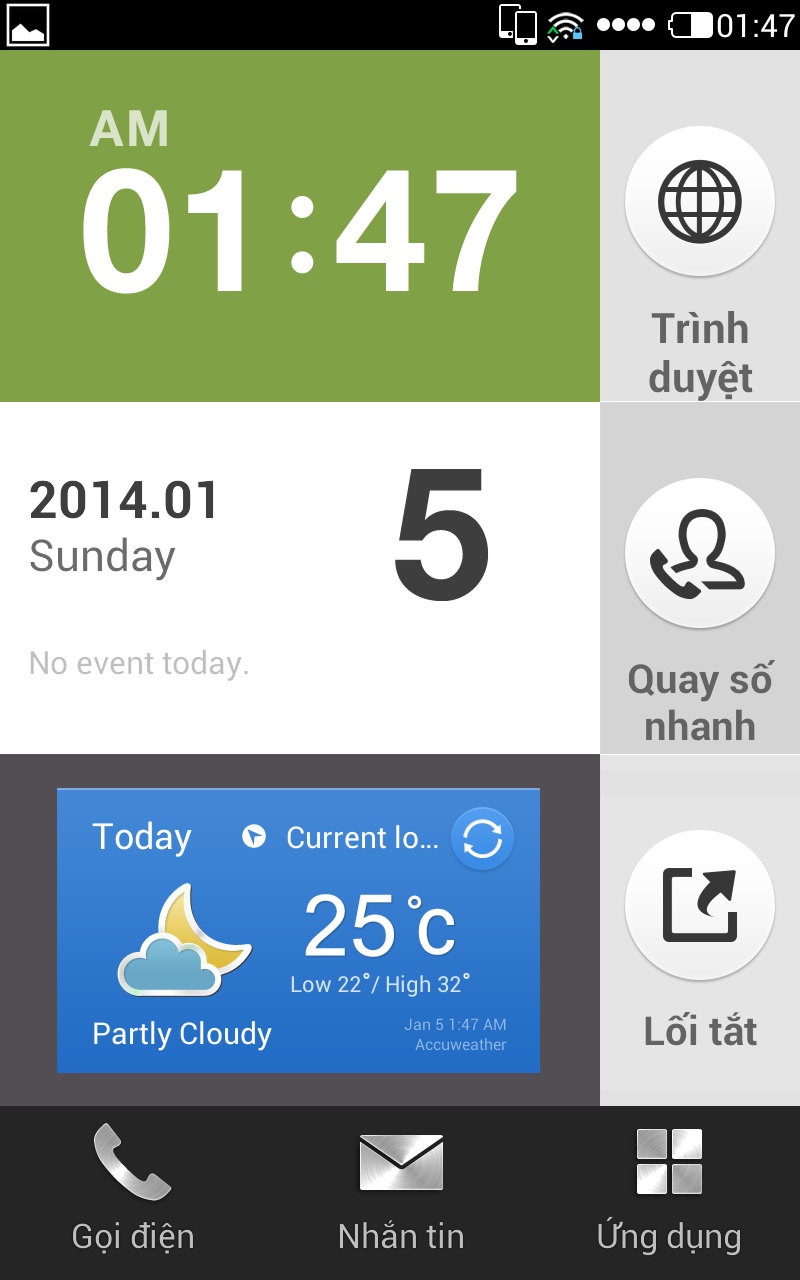Open Nhắn tin messaging
Screen dimensions: 800x1280
coord(401,1192)
